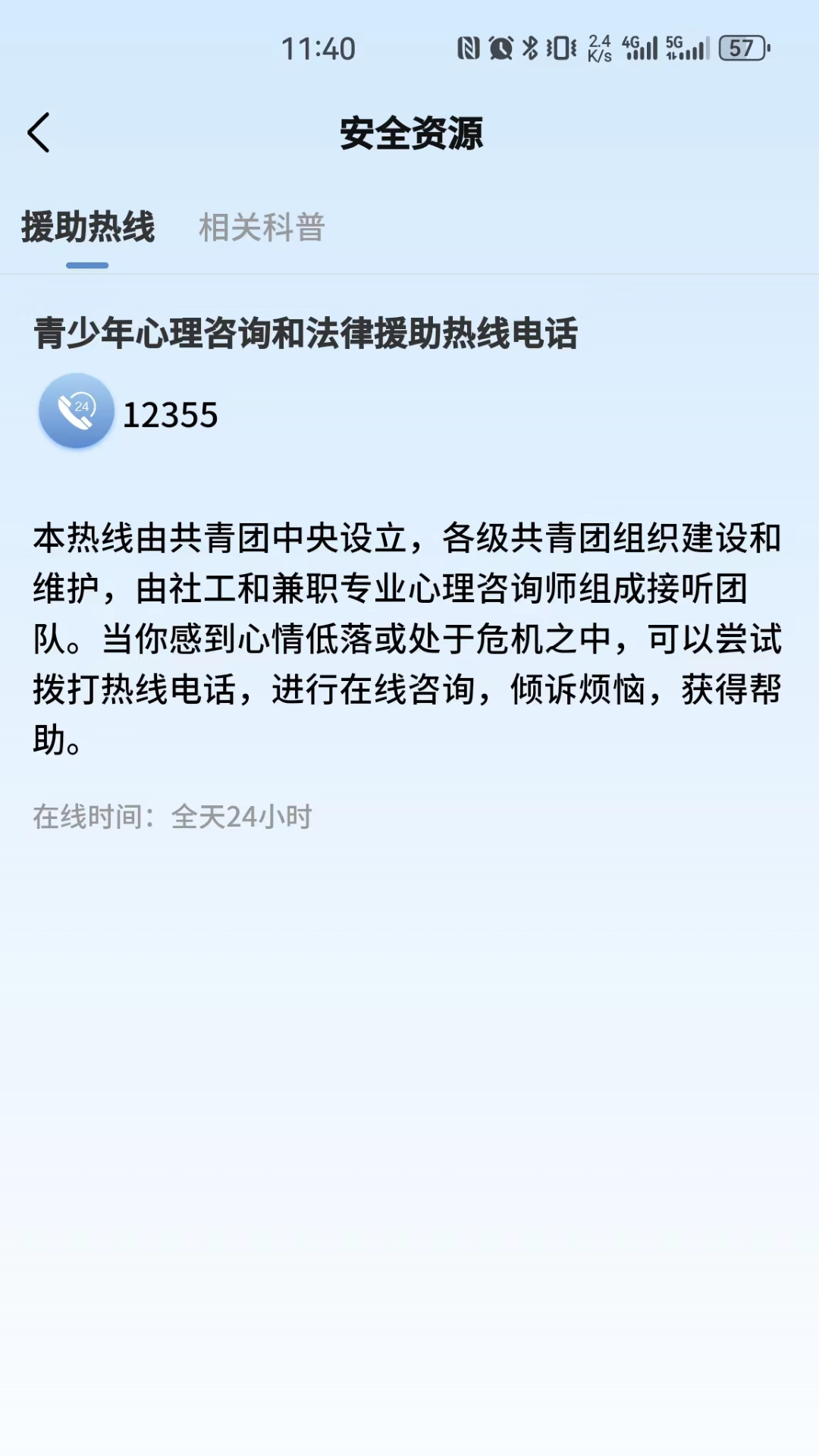
Task: Tap the 24-hour hotline phone icon
Action: tap(77, 413)
